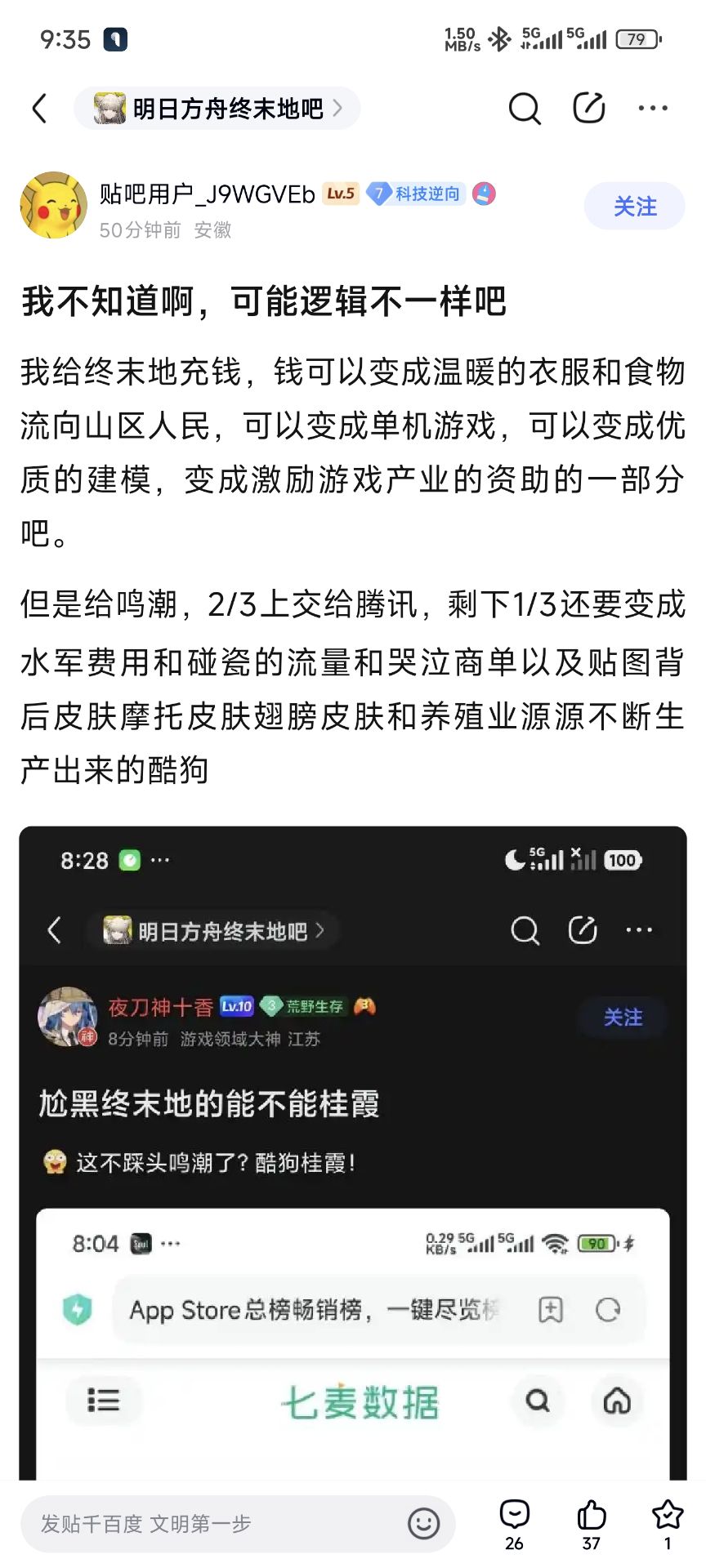The height and width of the screenshot is (1568, 706).
Task: Tap the reply field 发贴千百度 文明第一步
Action: click(x=212, y=1524)
